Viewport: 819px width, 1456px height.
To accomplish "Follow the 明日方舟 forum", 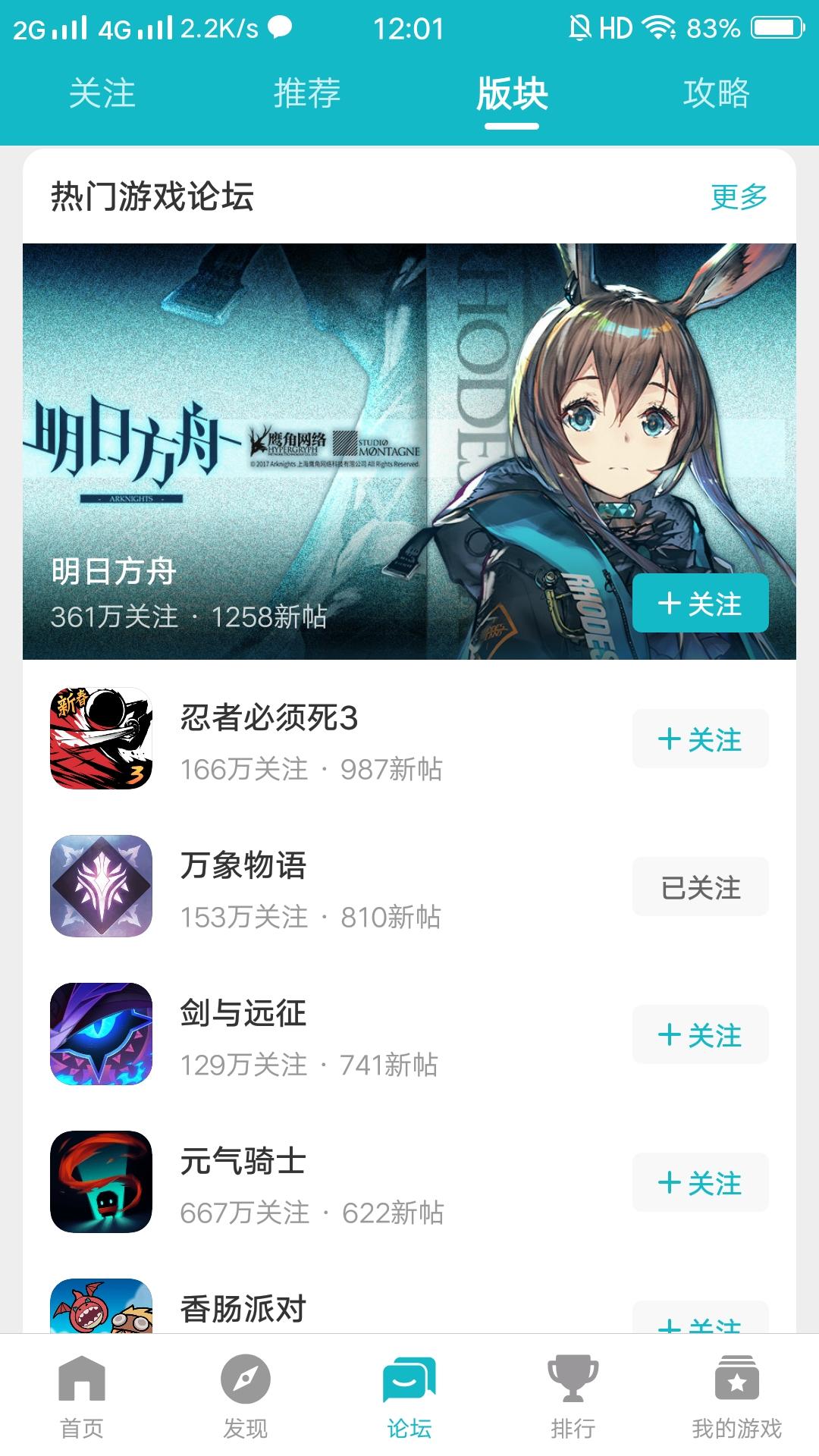I will pyautogui.click(x=701, y=604).
